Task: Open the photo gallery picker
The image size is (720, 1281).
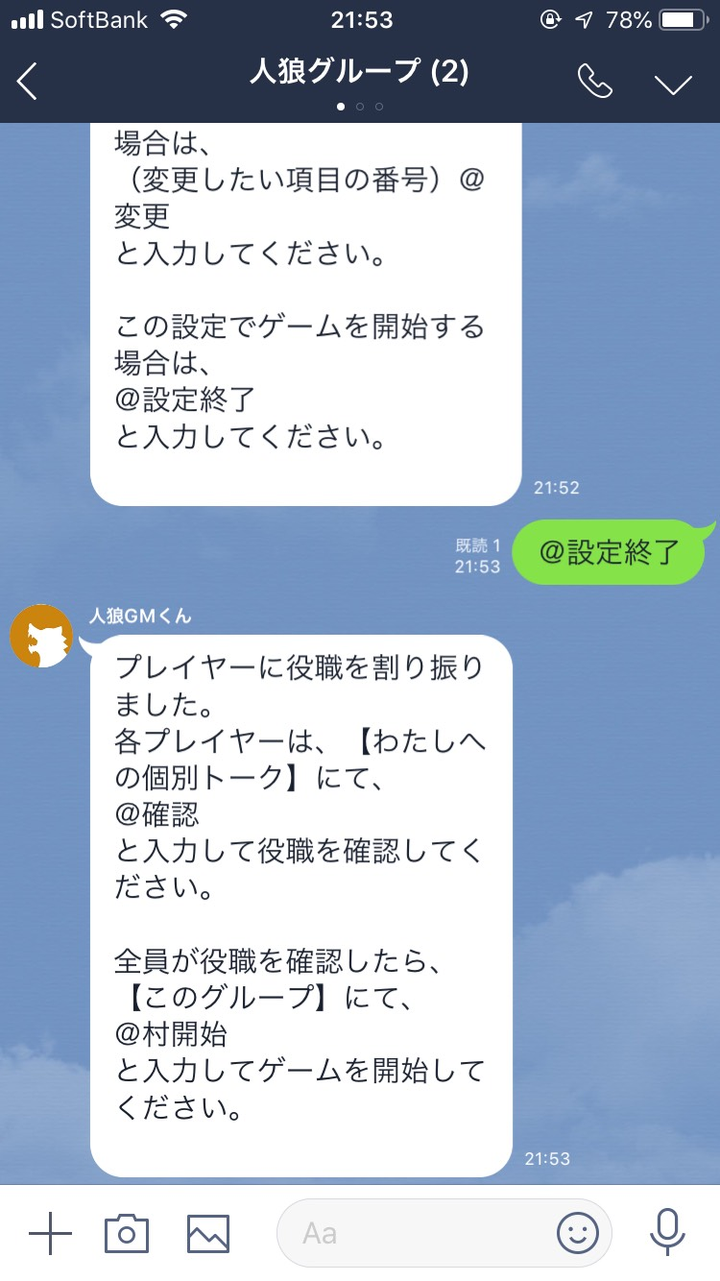Action: coord(208,1233)
